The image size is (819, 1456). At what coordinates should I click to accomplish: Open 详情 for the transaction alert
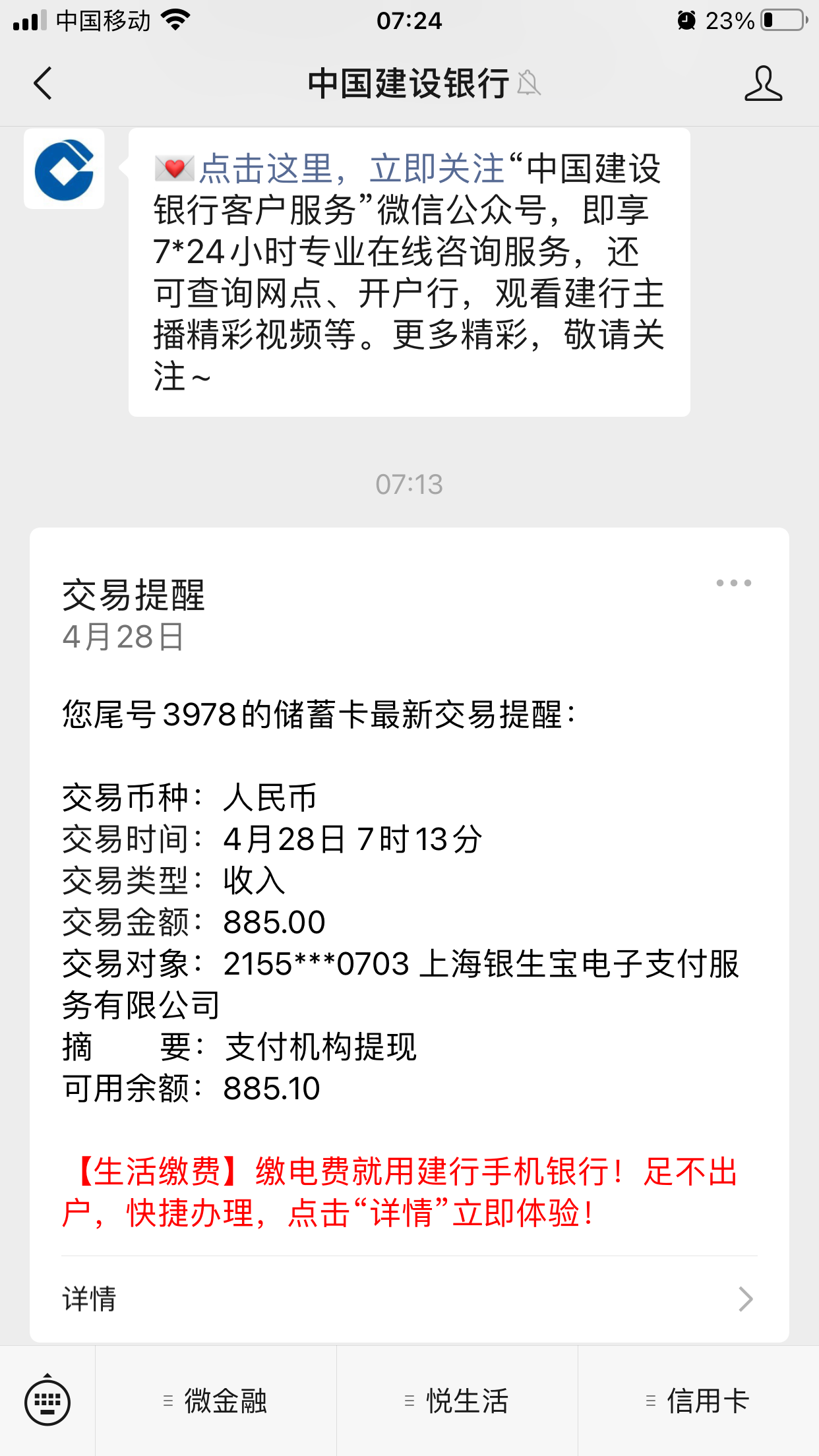click(409, 1299)
